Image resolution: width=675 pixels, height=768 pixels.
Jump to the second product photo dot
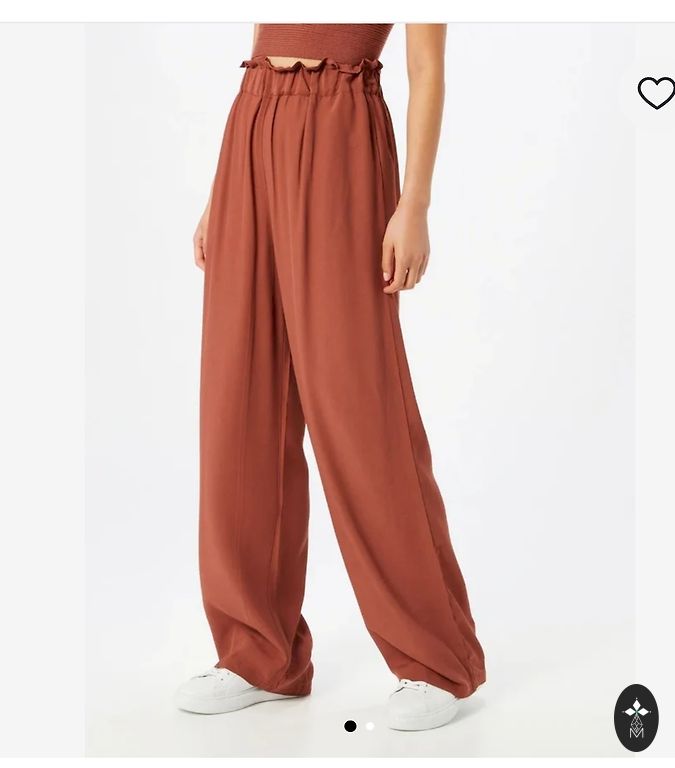(370, 726)
